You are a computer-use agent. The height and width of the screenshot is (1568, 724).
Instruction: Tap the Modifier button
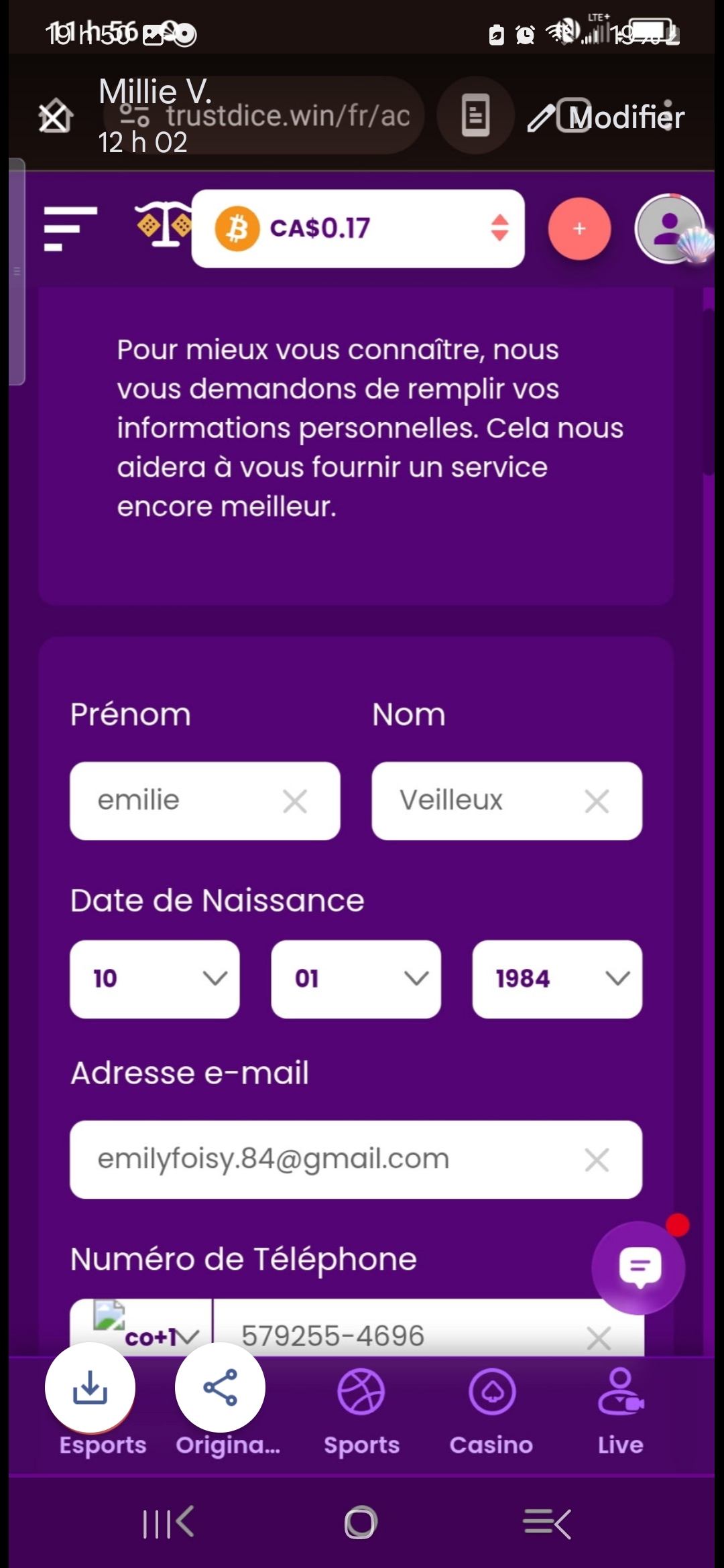point(625,117)
